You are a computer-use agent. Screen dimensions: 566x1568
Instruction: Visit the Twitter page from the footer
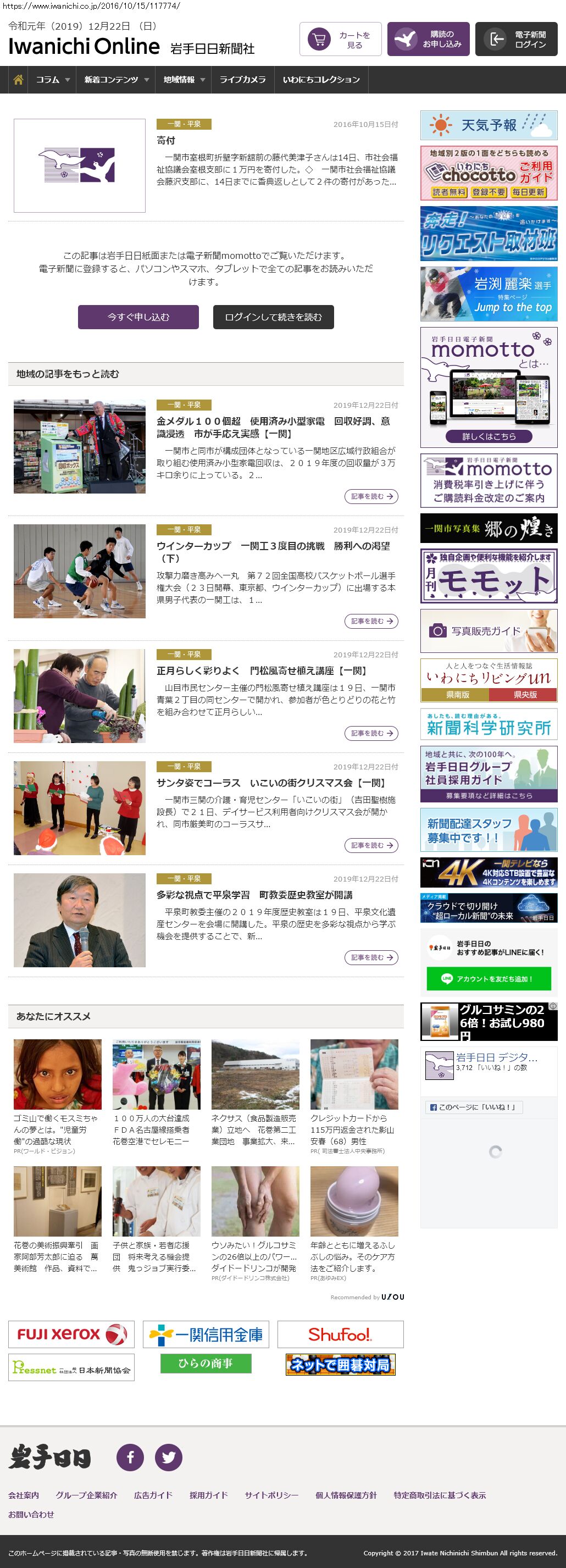click(x=169, y=1457)
